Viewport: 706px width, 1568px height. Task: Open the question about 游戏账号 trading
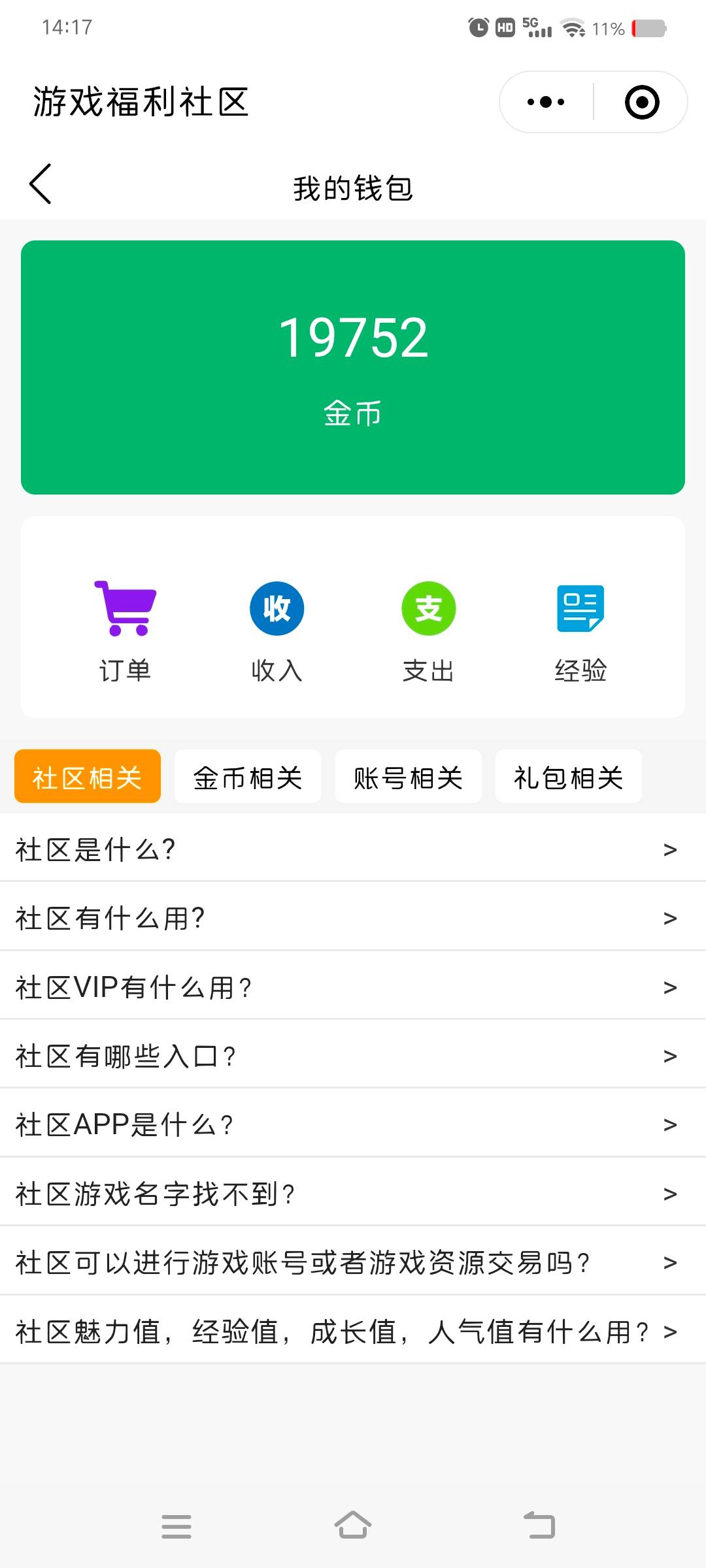[x=353, y=1262]
